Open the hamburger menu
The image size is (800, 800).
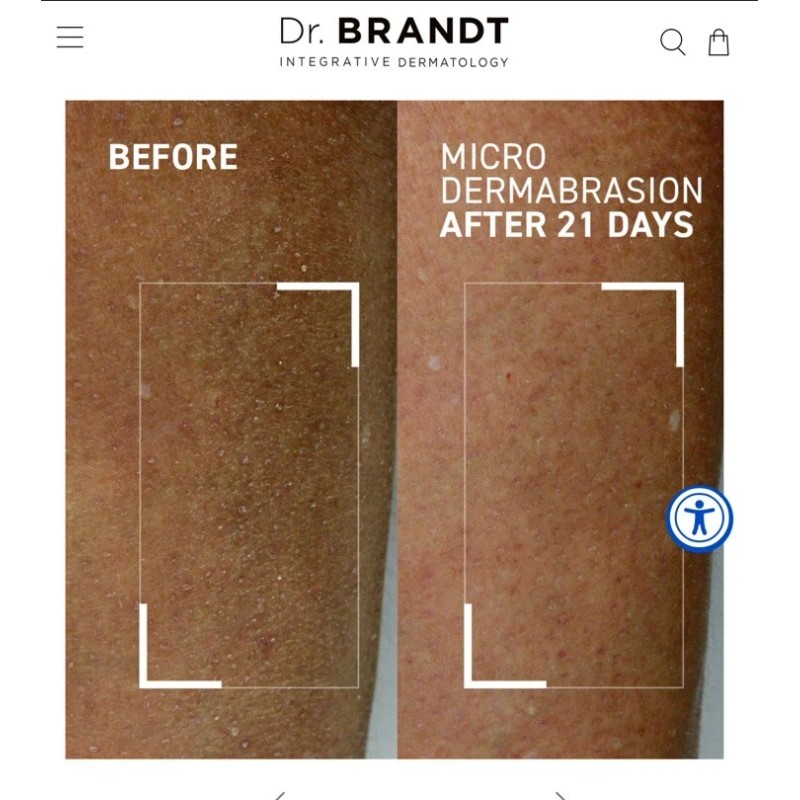click(x=70, y=37)
